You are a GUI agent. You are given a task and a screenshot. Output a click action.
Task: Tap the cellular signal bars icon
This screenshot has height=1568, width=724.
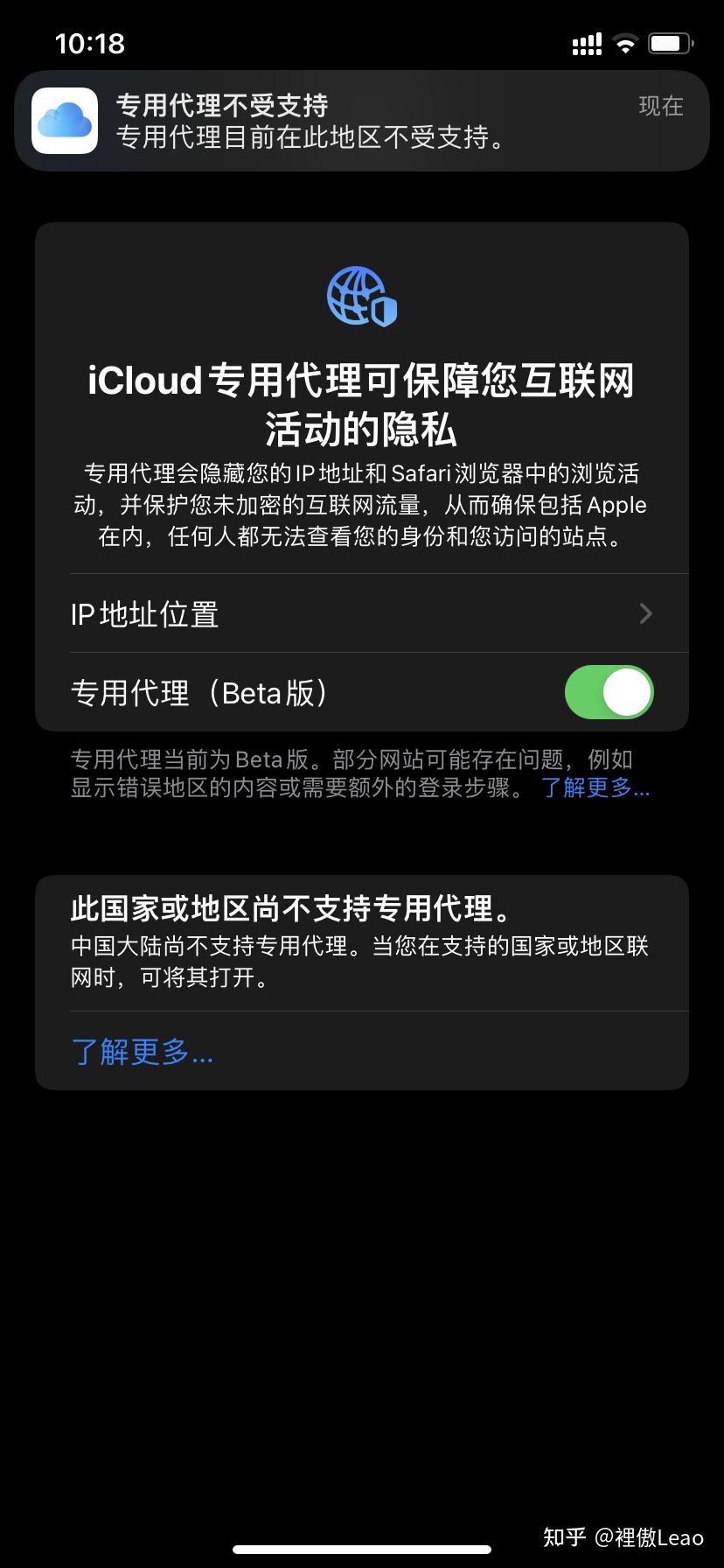pyautogui.click(x=586, y=42)
